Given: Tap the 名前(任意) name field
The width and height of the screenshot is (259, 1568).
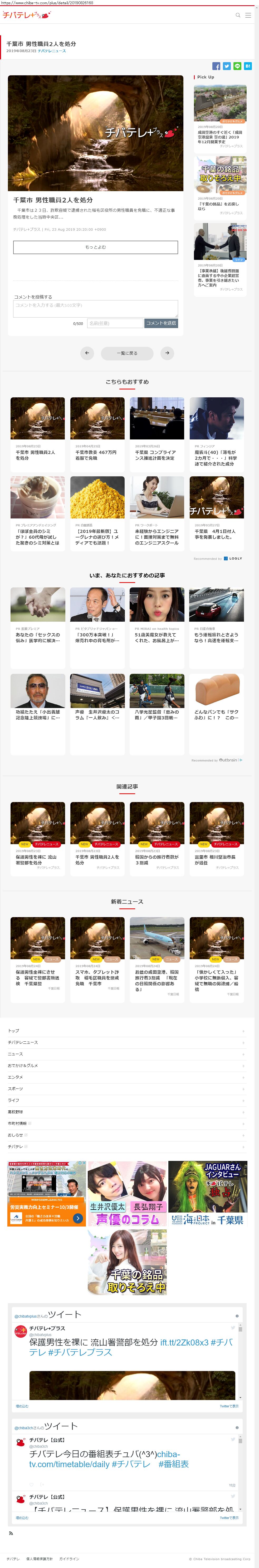Looking at the screenshot, I should tap(115, 323).
